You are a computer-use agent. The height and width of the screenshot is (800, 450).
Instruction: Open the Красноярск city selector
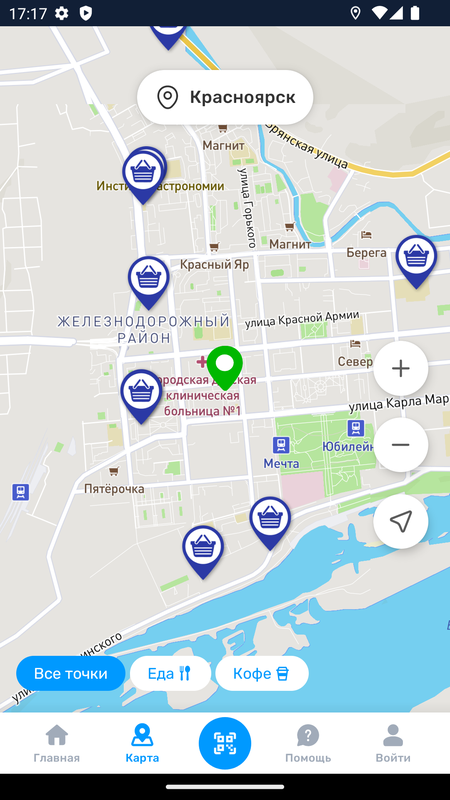pyautogui.click(x=225, y=97)
